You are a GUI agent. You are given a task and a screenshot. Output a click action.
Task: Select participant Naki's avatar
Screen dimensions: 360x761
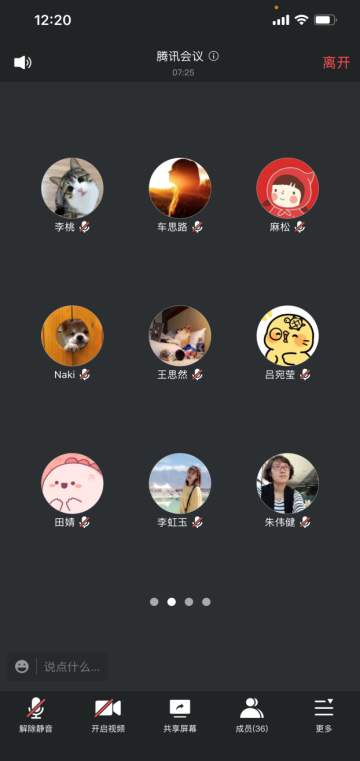click(x=72, y=336)
